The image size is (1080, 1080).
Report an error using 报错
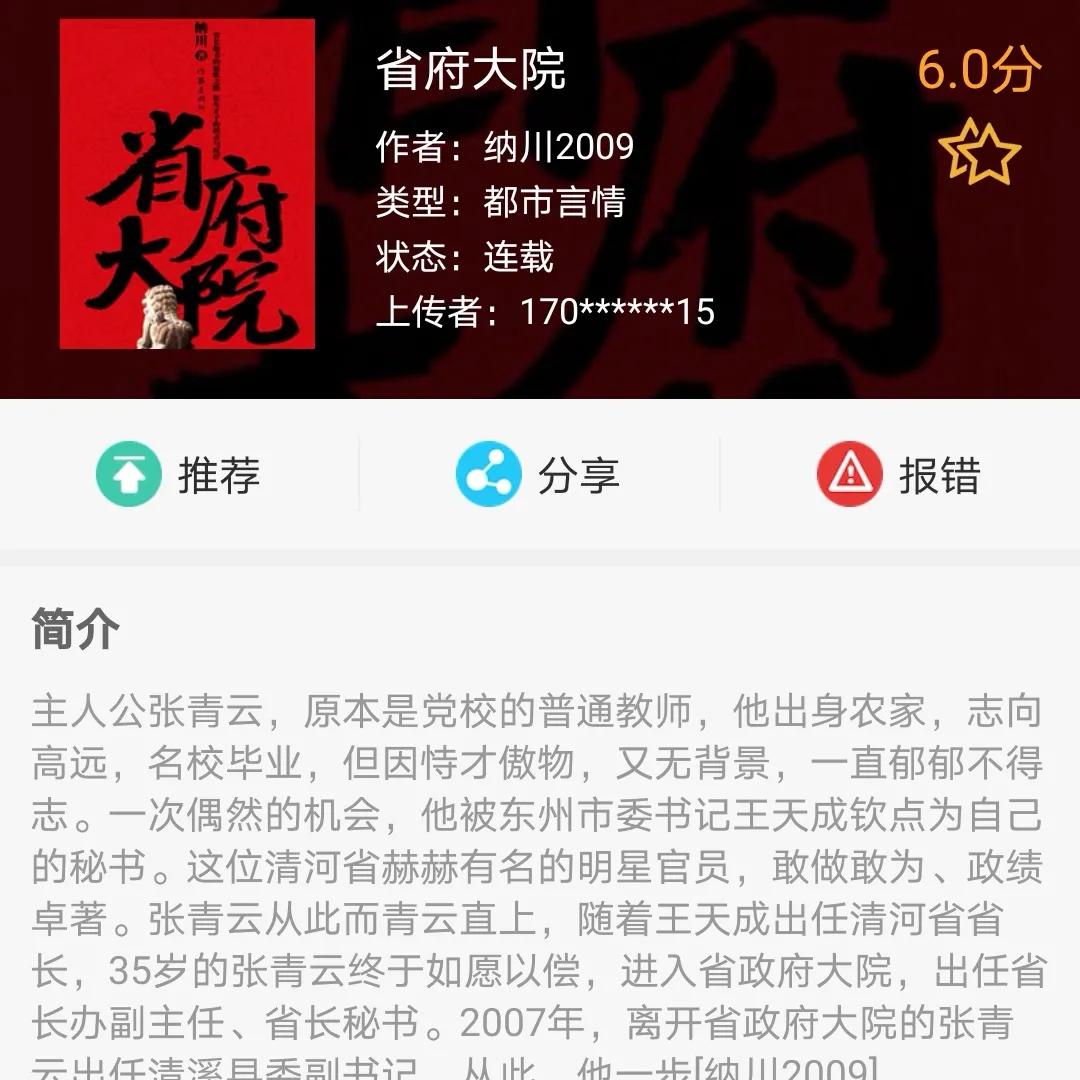[898, 474]
